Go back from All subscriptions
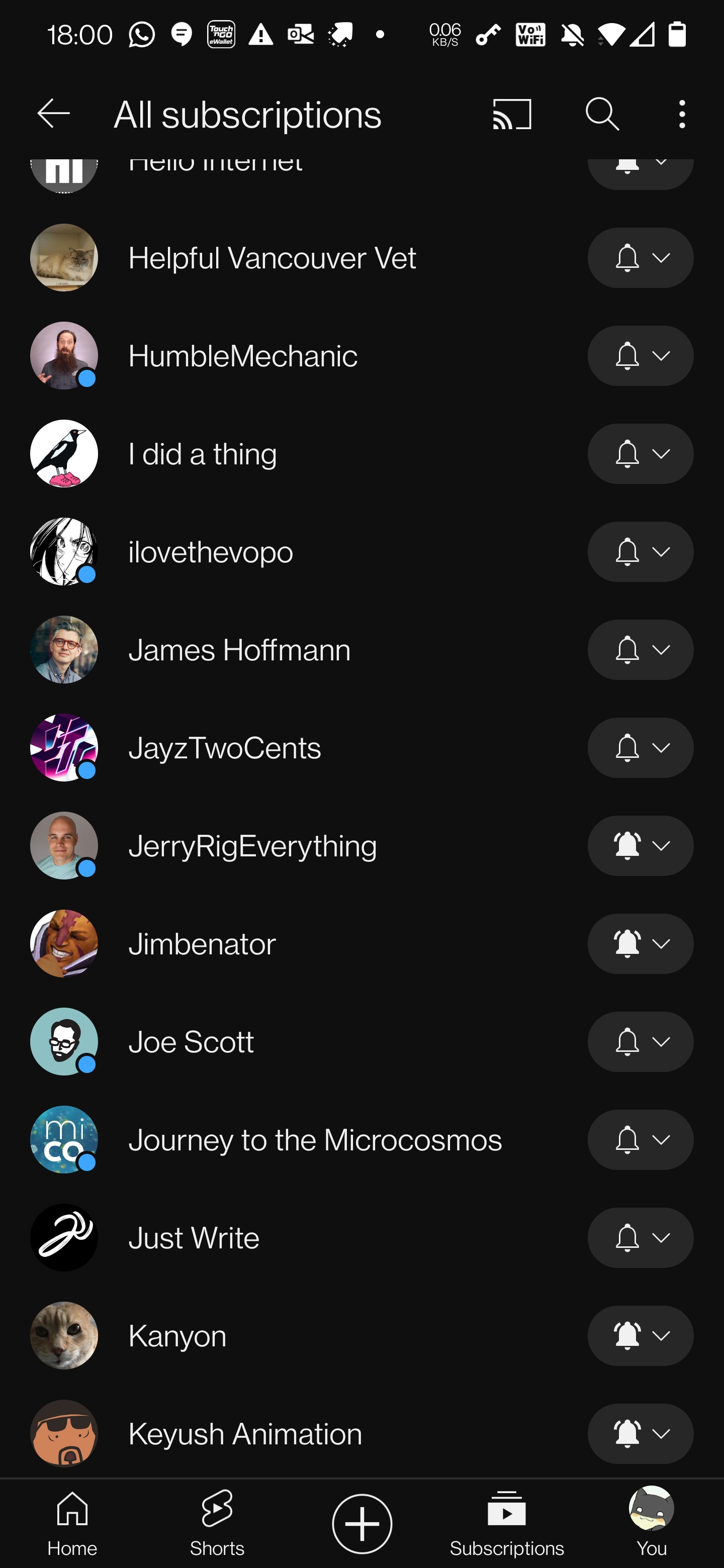This screenshot has height=1568, width=724. [54, 114]
